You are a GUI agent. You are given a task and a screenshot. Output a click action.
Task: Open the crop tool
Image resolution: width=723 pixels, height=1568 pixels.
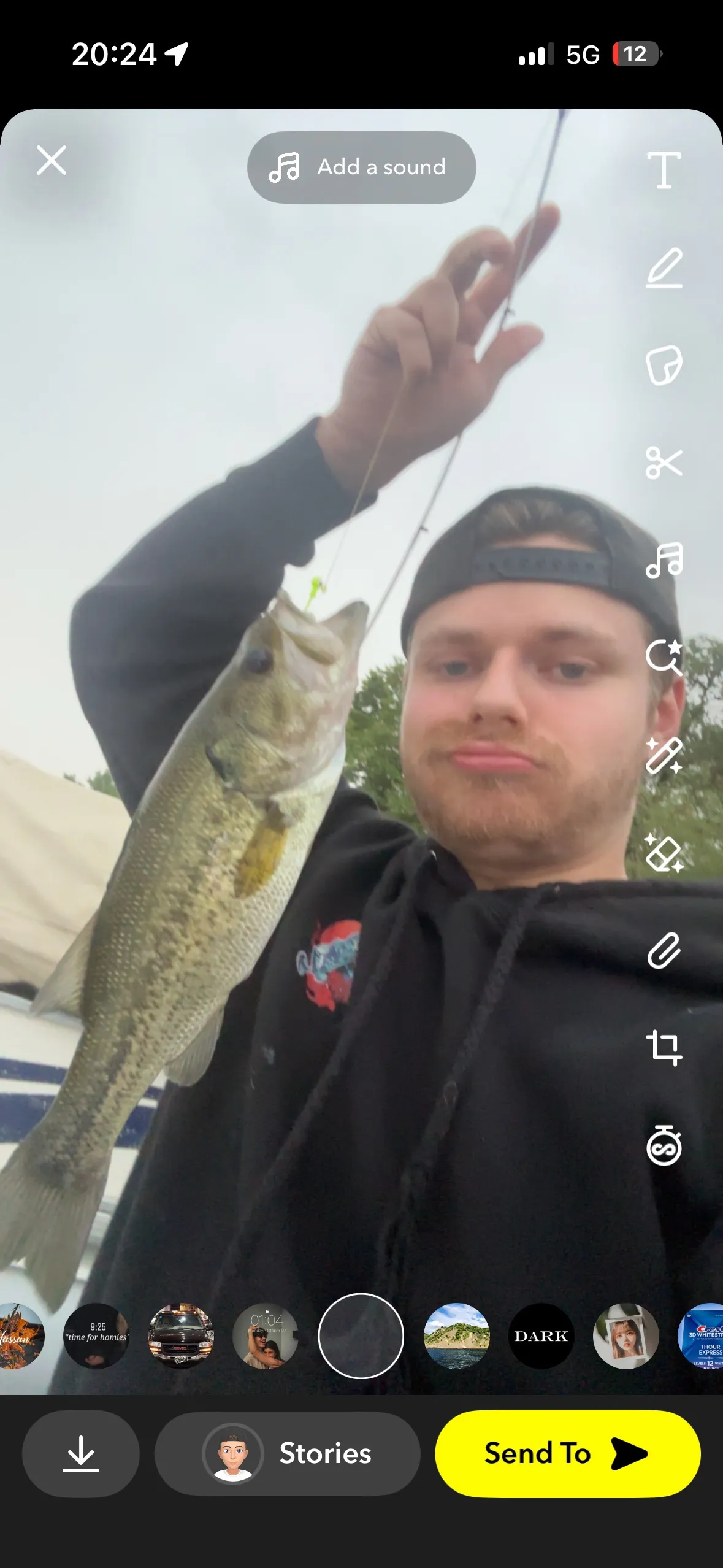(664, 1047)
